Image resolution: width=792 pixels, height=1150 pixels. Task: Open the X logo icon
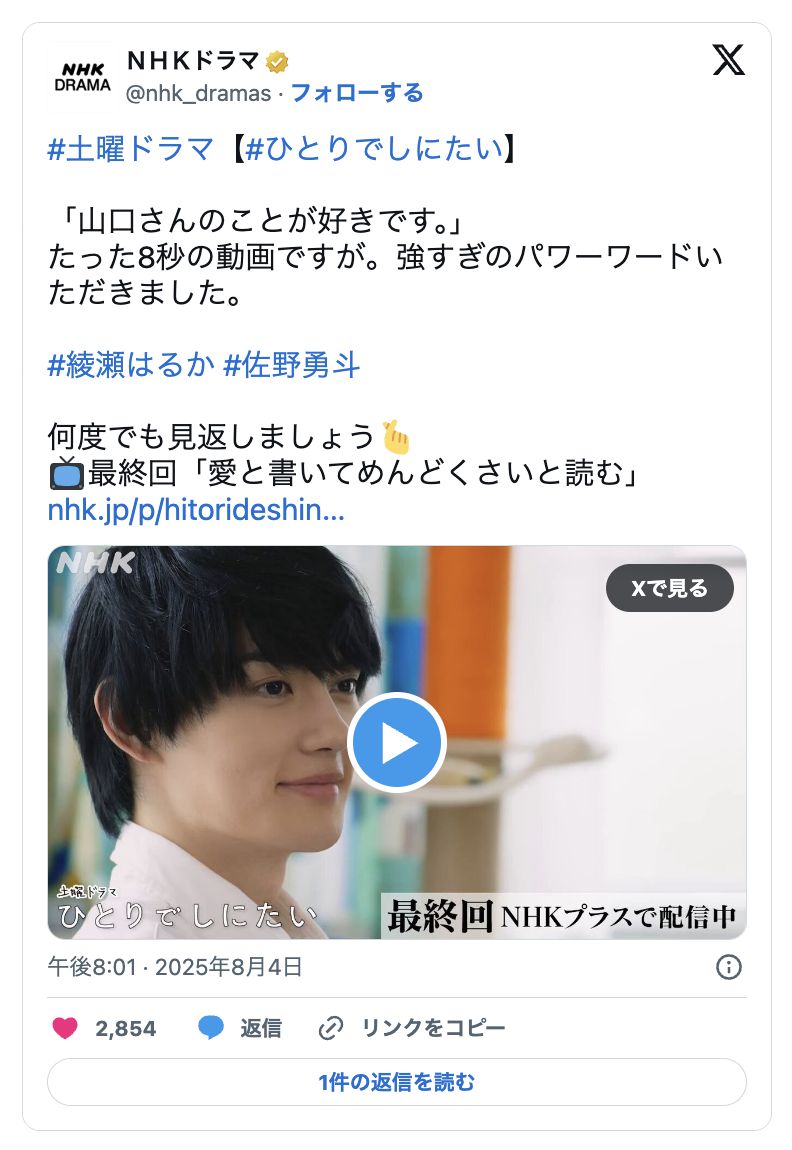tap(728, 62)
